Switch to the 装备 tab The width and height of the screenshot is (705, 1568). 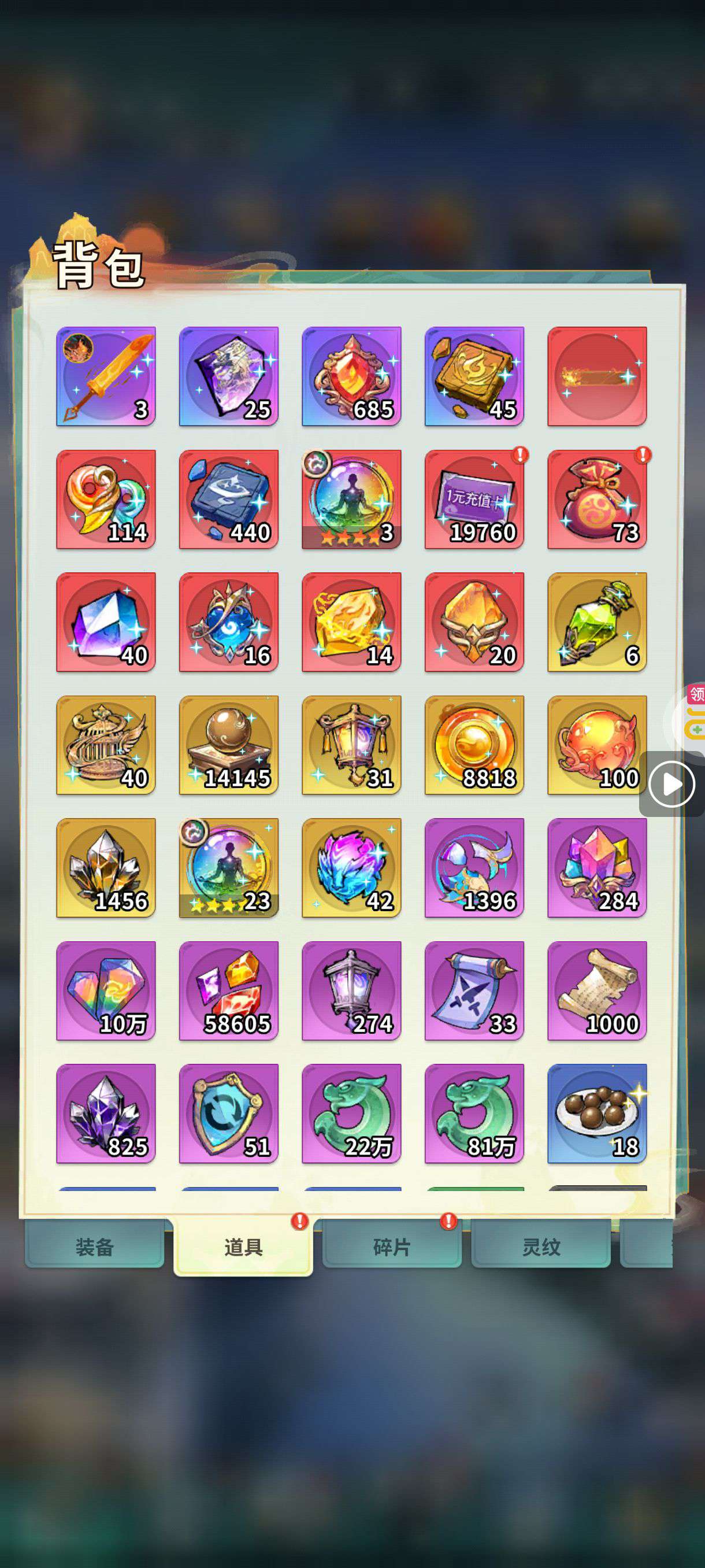[94, 1247]
